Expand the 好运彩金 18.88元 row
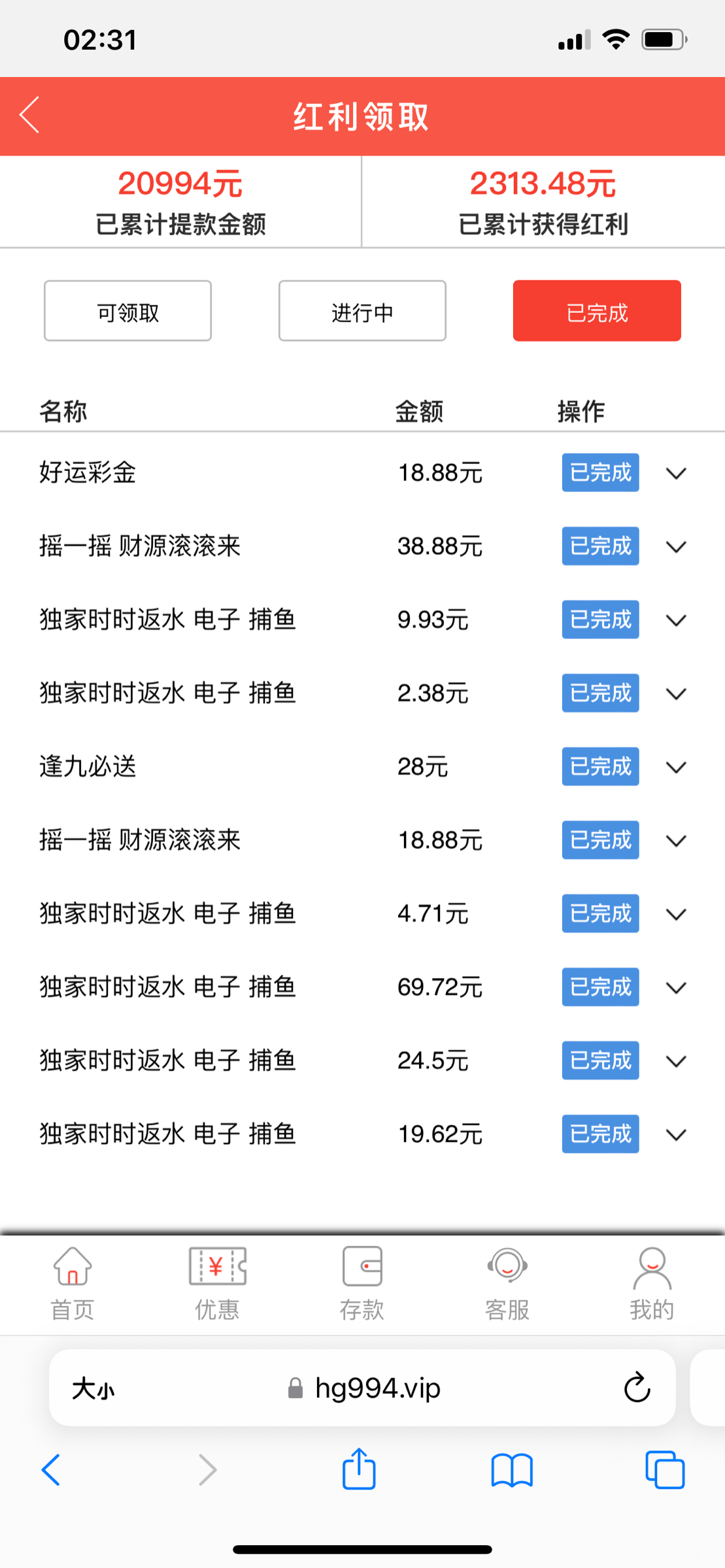 click(x=675, y=473)
